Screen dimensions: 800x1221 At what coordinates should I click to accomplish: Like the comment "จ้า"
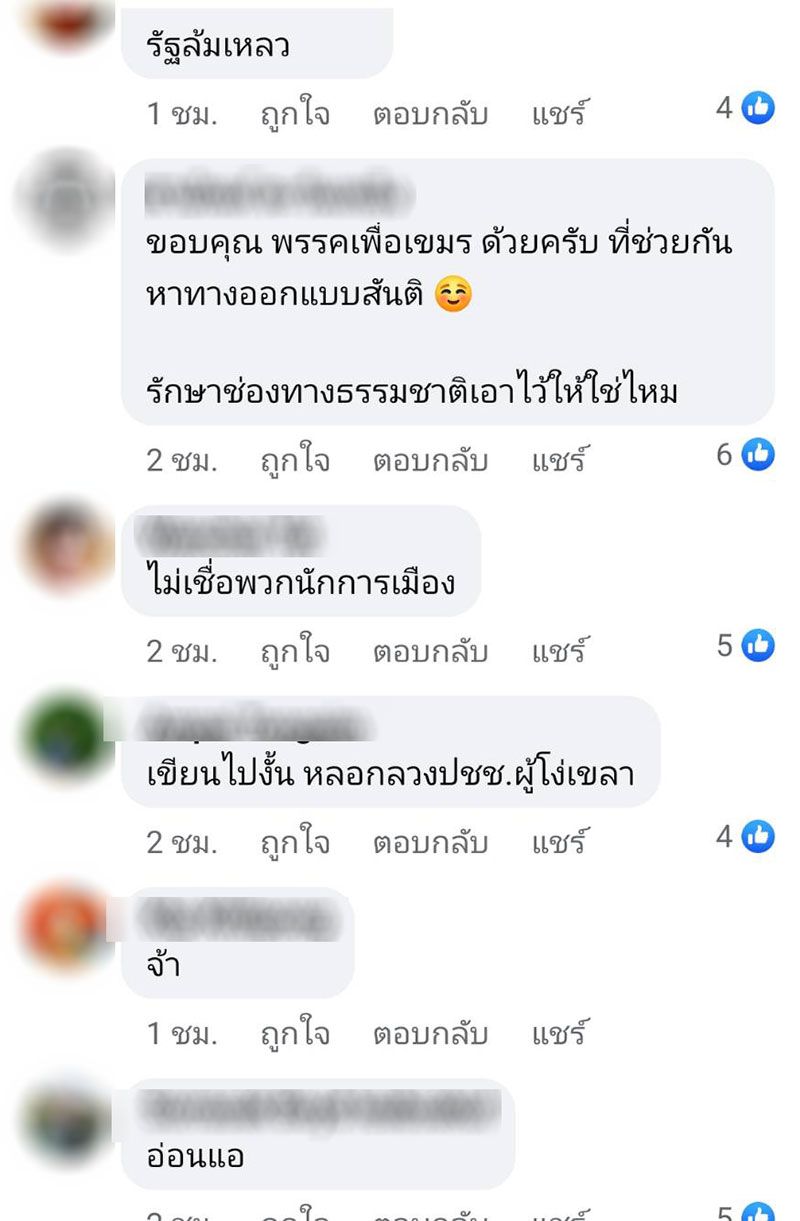(x=295, y=1033)
